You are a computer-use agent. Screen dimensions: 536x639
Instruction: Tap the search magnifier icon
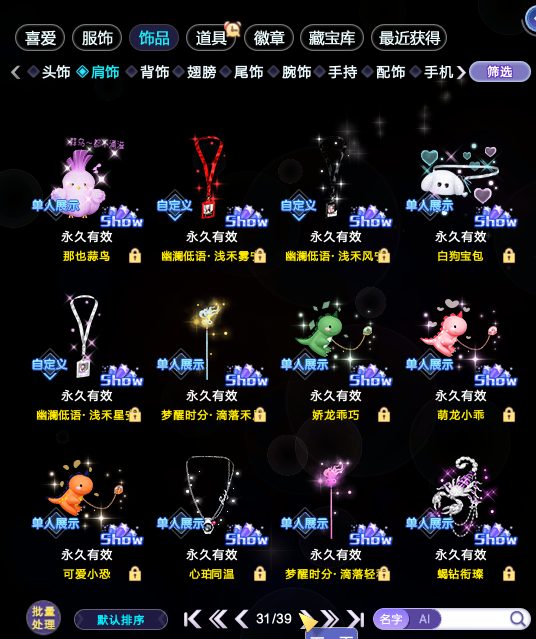tap(518, 619)
